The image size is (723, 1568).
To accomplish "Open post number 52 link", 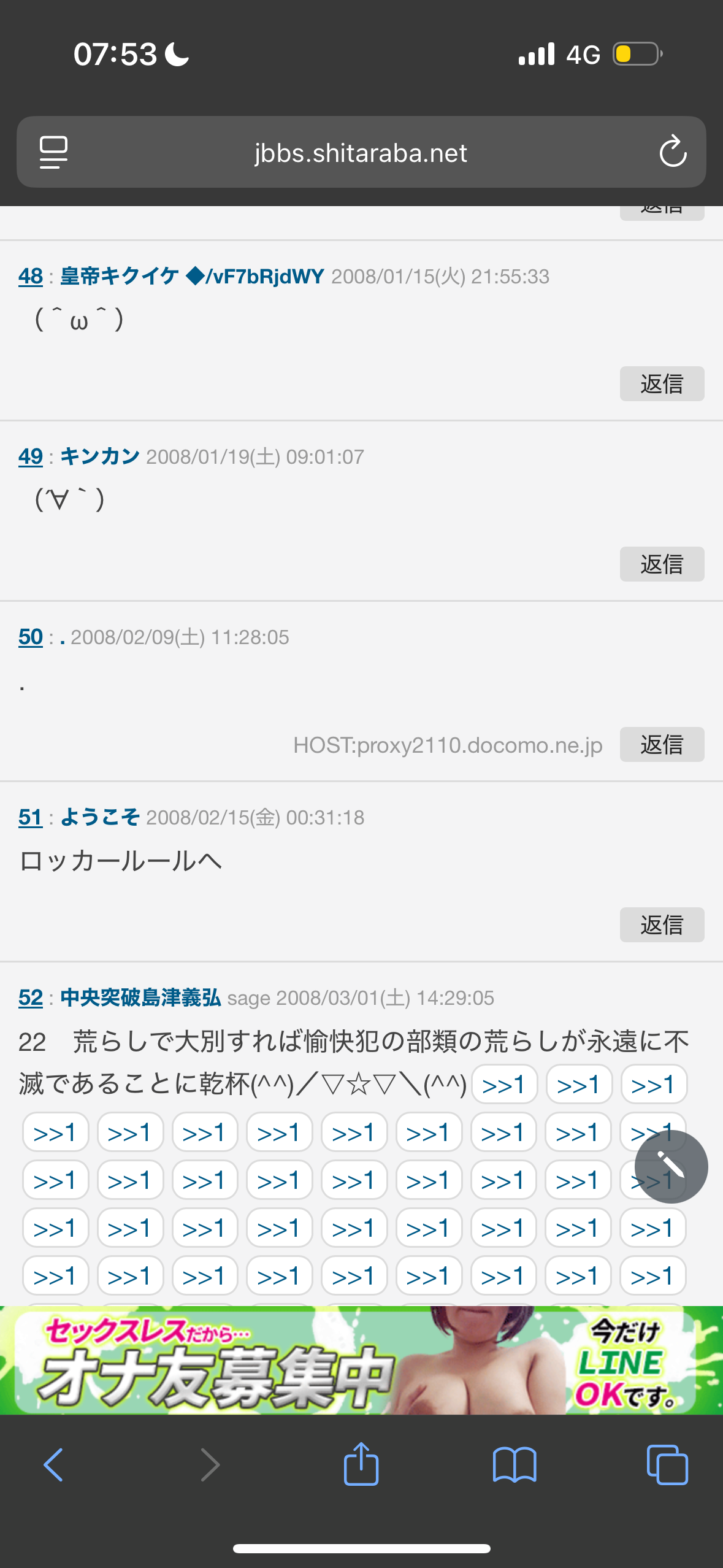I will click(31, 998).
